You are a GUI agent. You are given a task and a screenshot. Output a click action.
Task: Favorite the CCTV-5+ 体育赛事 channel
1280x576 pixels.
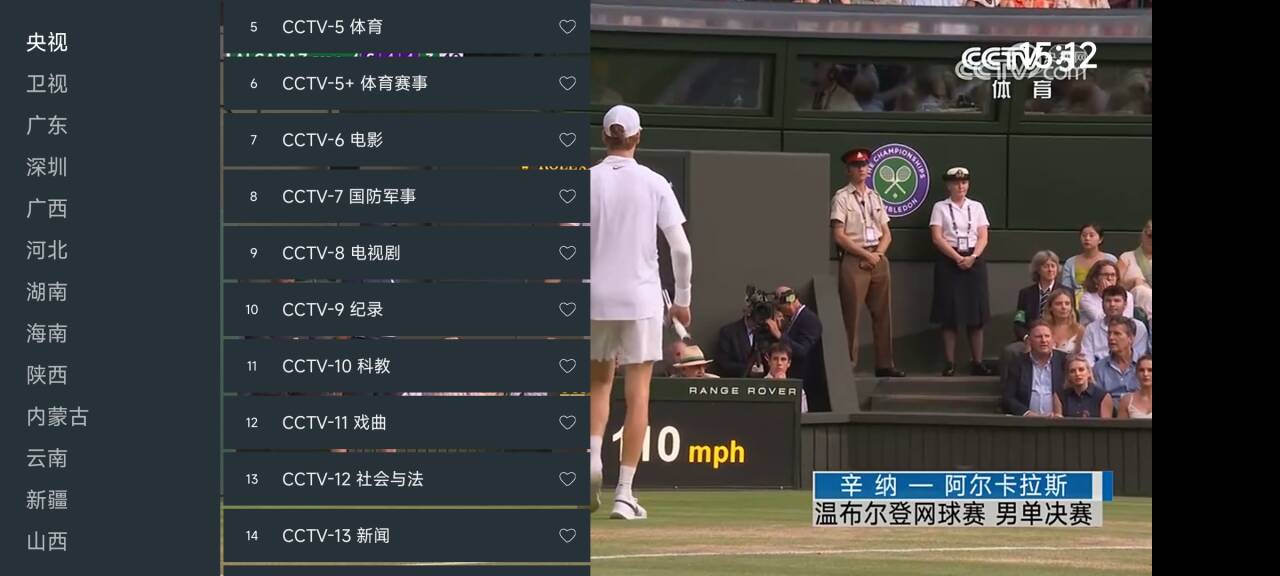click(567, 84)
